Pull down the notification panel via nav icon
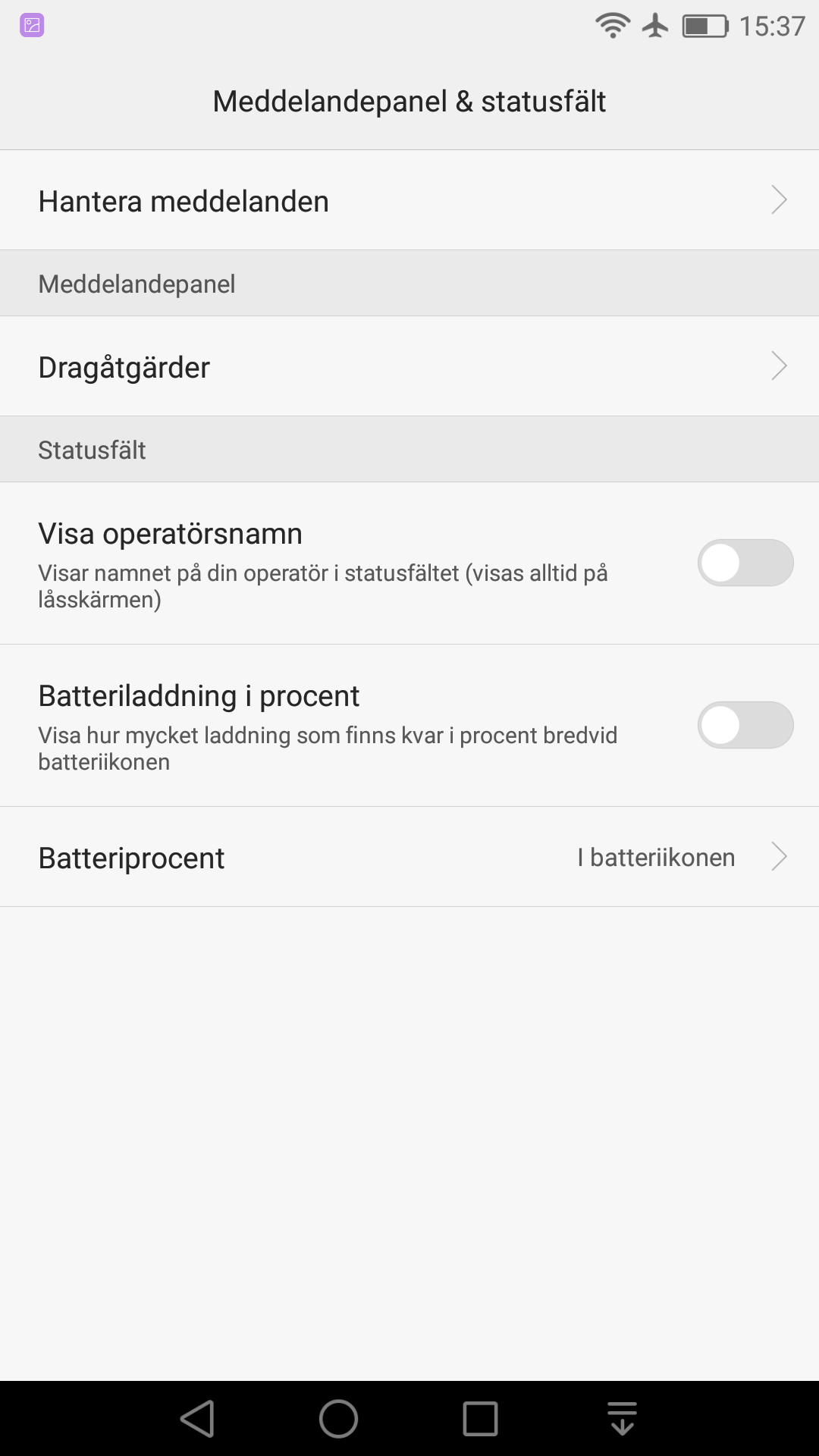This screenshot has width=819, height=1456. 622,1418
